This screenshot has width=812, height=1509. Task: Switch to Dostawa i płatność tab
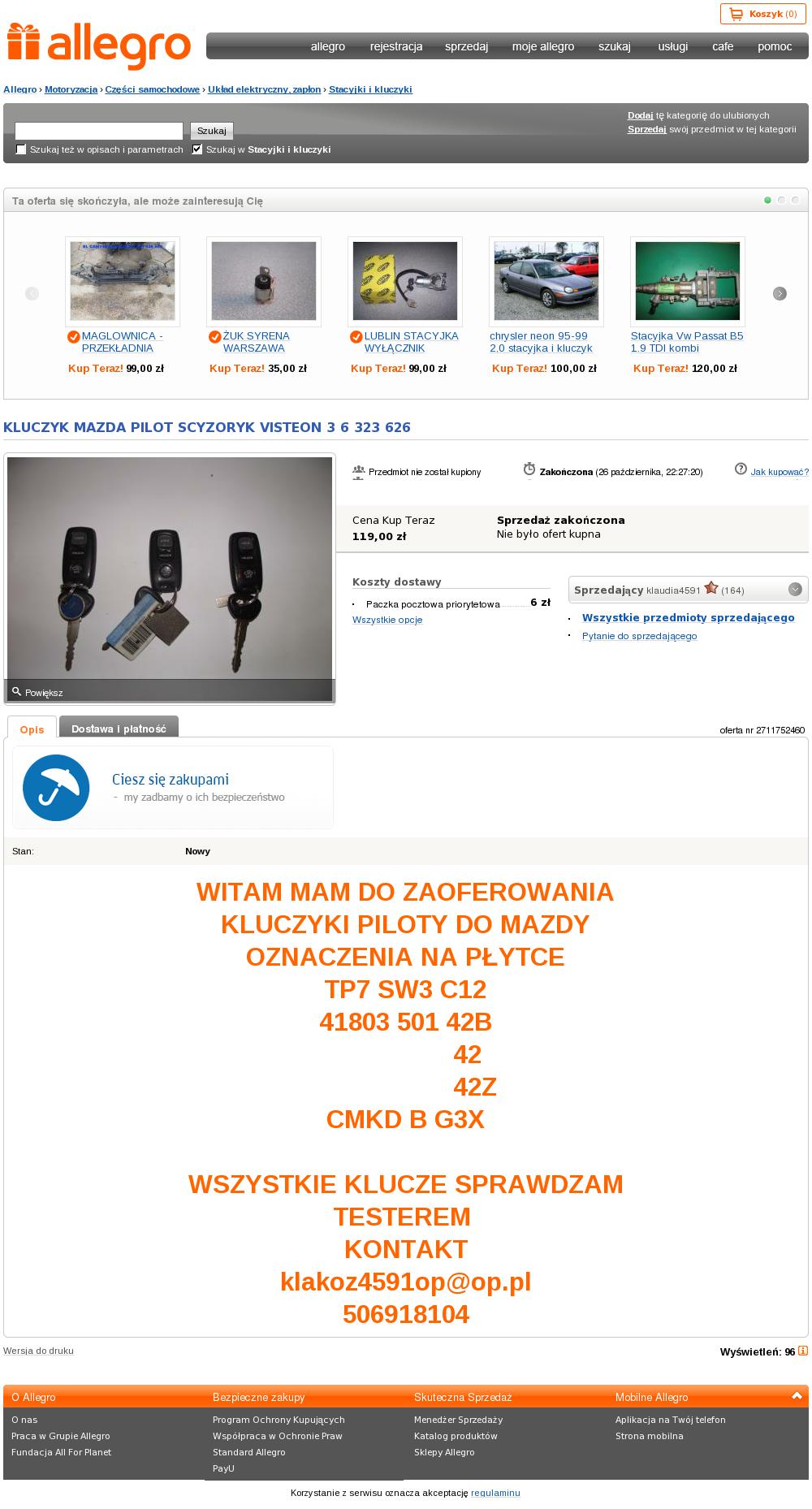point(119,729)
